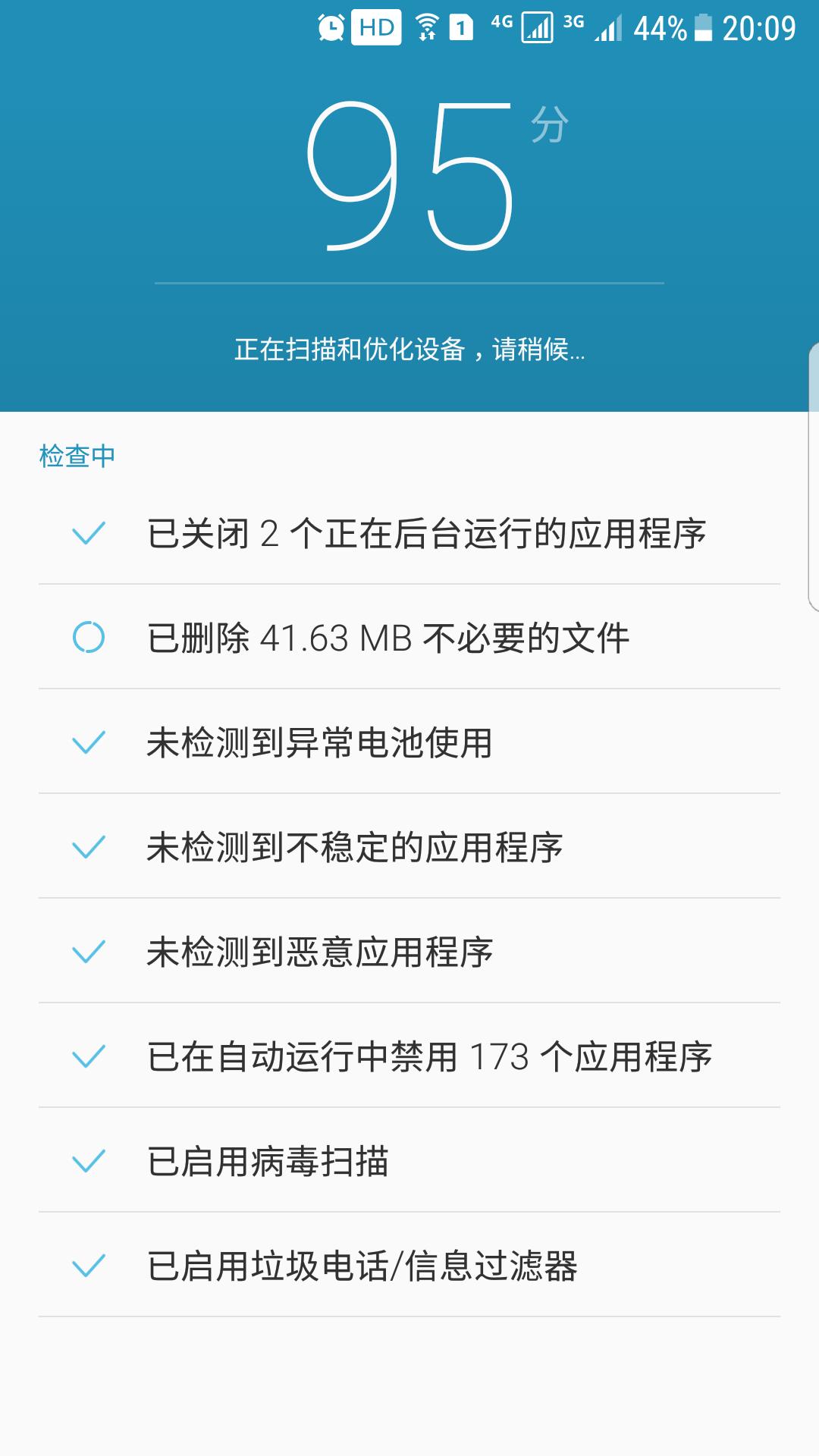Tap the checkmark beside malicious apps detection result
This screenshot has height=1456, width=819.
87,949
